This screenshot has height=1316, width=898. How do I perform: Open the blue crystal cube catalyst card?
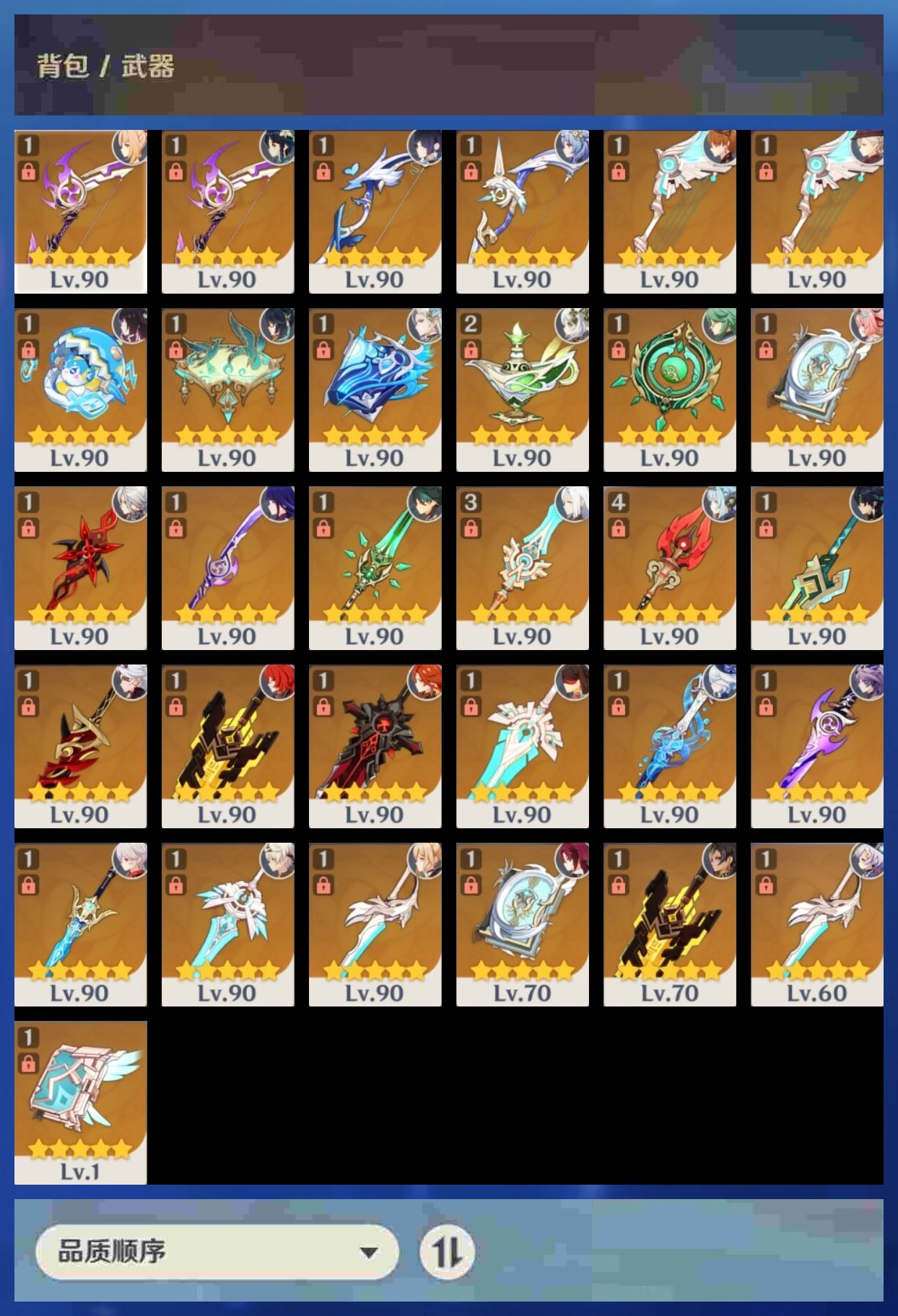[x=375, y=390]
